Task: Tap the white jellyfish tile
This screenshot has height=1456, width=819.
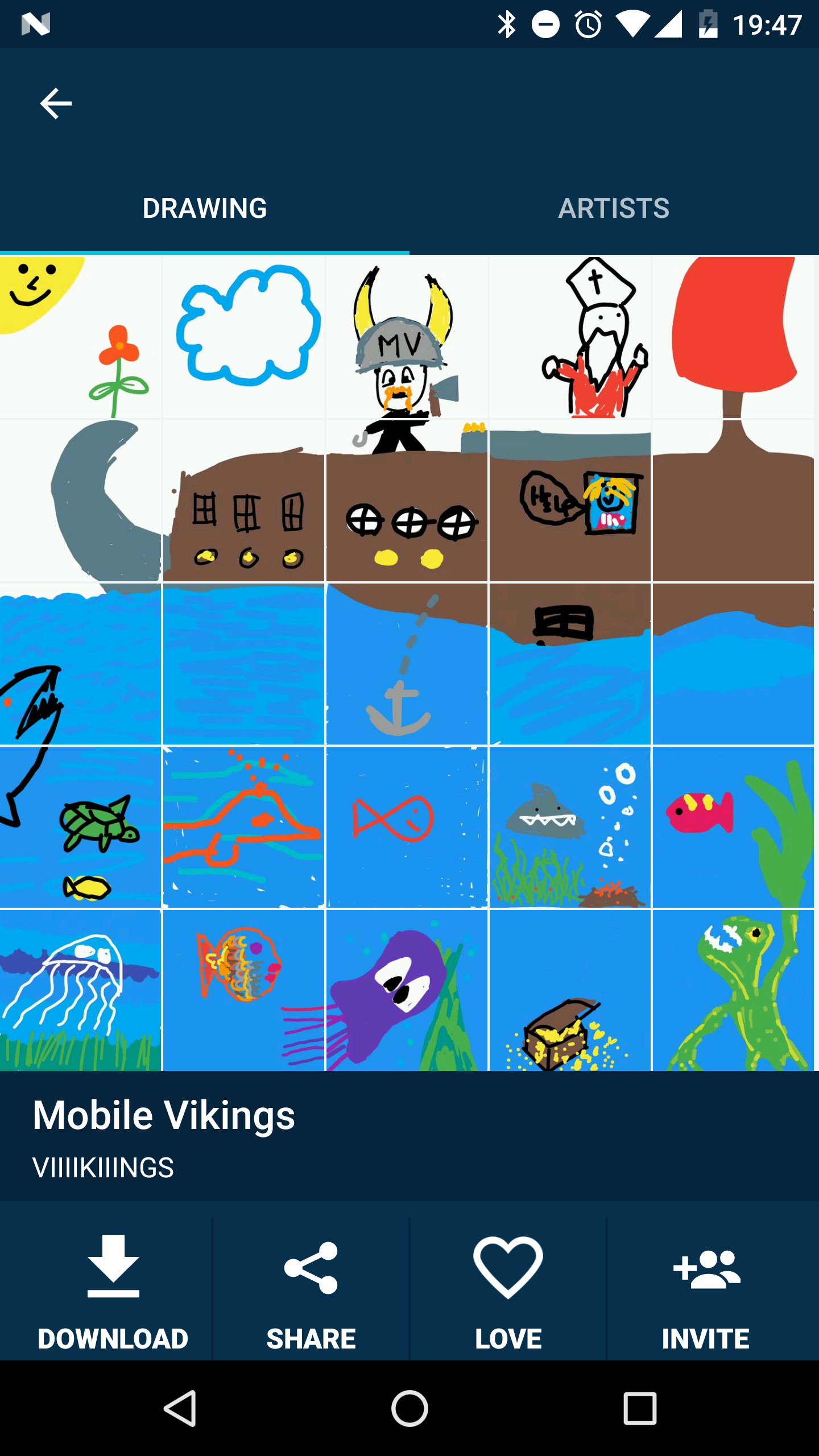Action: tap(81, 990)
